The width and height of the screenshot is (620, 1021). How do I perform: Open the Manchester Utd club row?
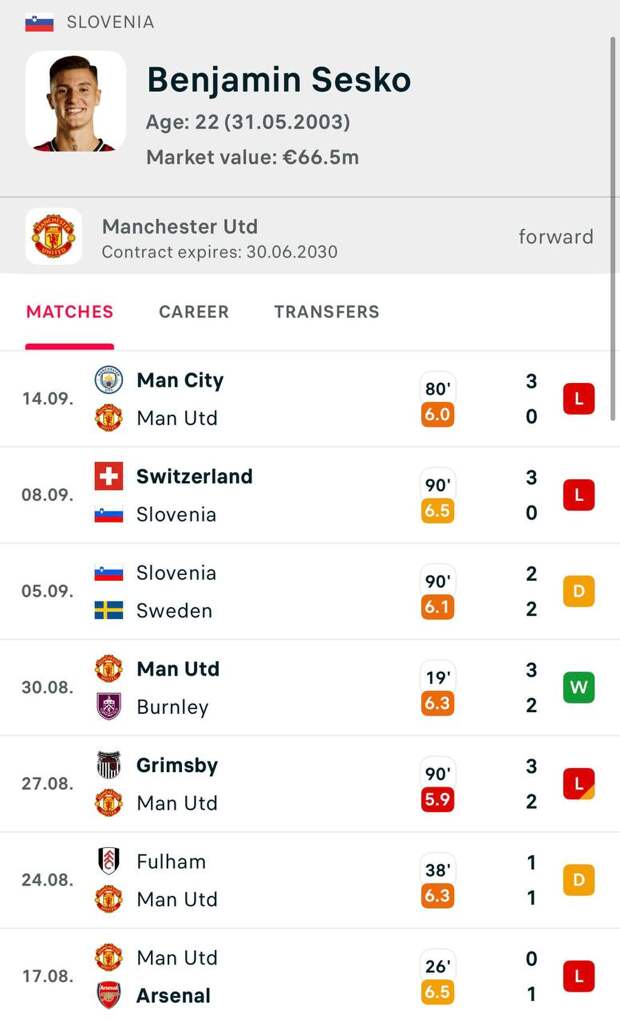(x=310, y=237)
